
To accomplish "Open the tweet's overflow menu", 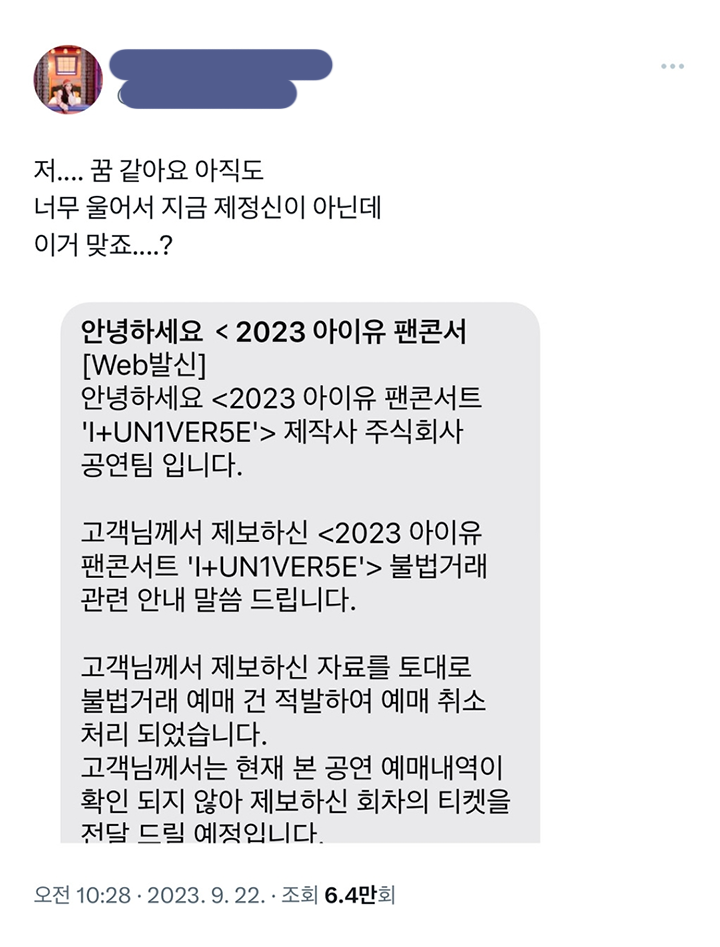I will pyautogui.click(x=672, y=66).
